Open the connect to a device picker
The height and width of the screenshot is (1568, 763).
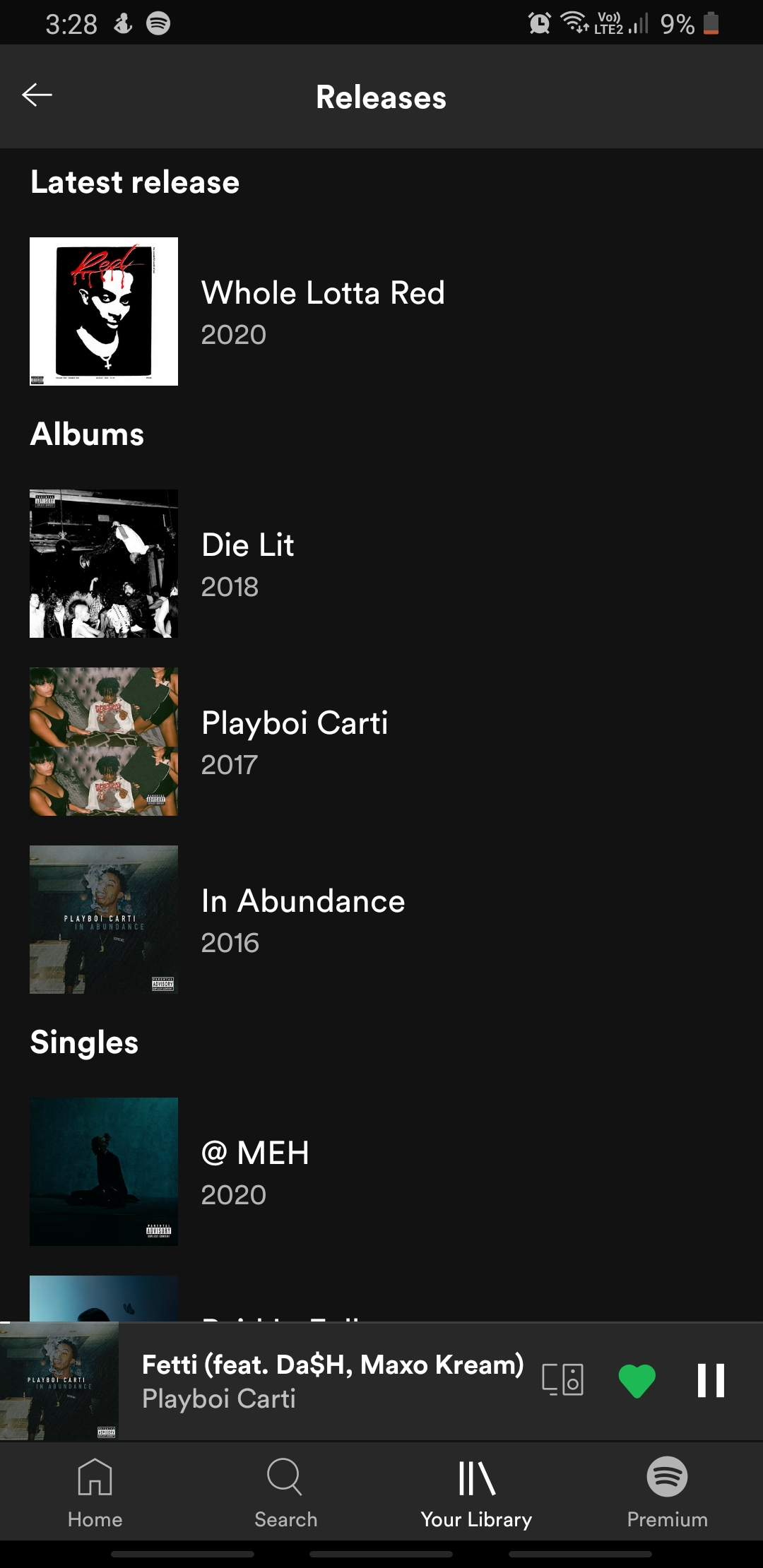(x=562, y=1380)
